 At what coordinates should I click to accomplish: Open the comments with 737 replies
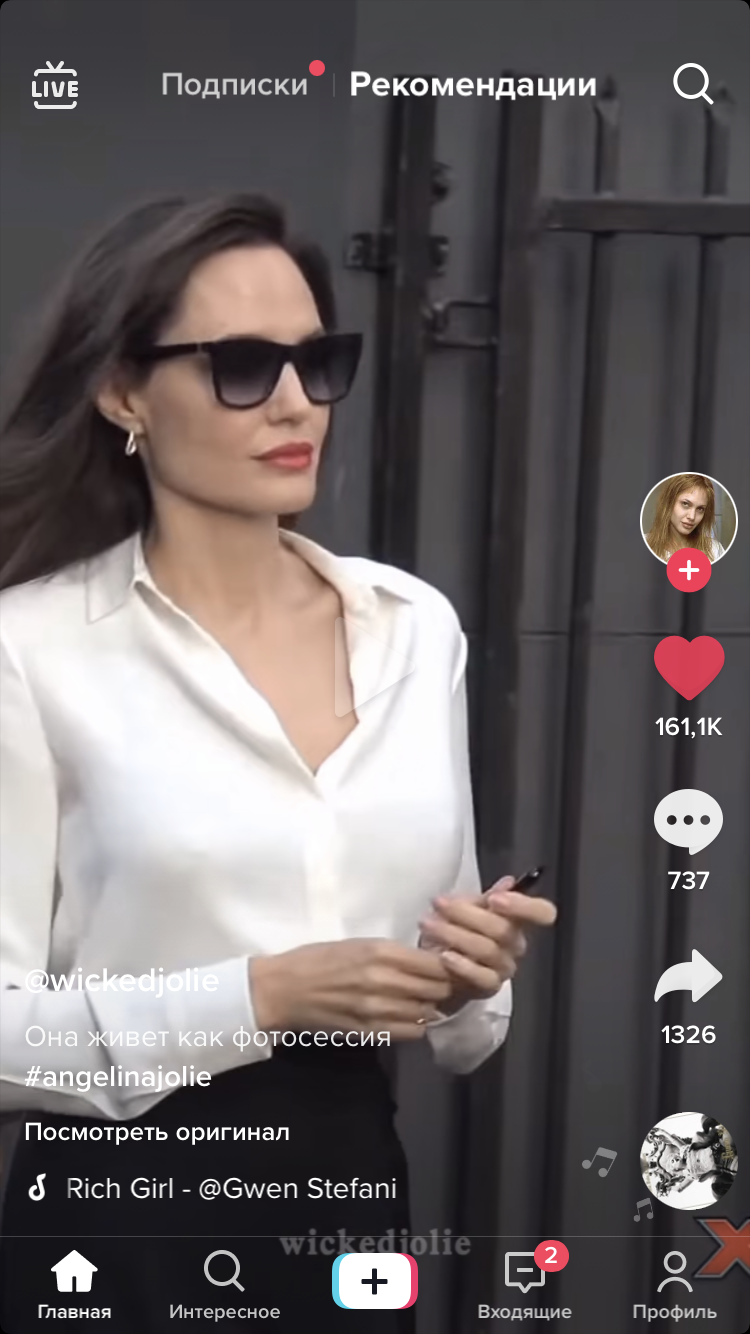click(688, 822)
